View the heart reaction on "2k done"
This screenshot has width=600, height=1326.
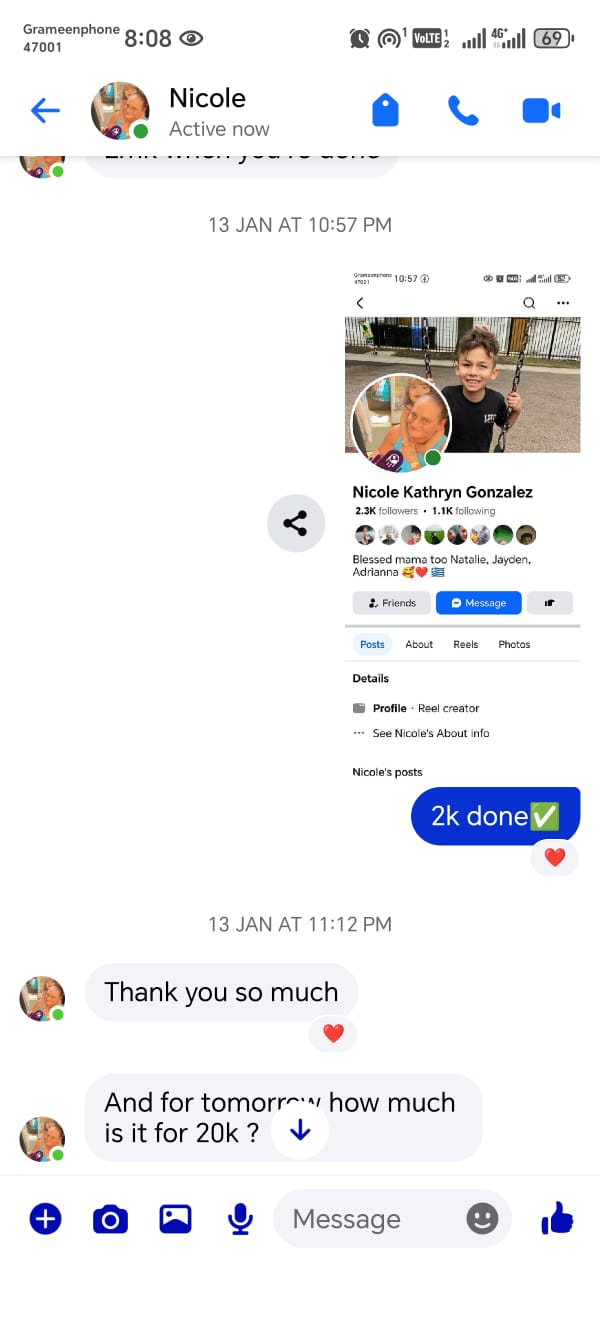[x=554, y=857]
